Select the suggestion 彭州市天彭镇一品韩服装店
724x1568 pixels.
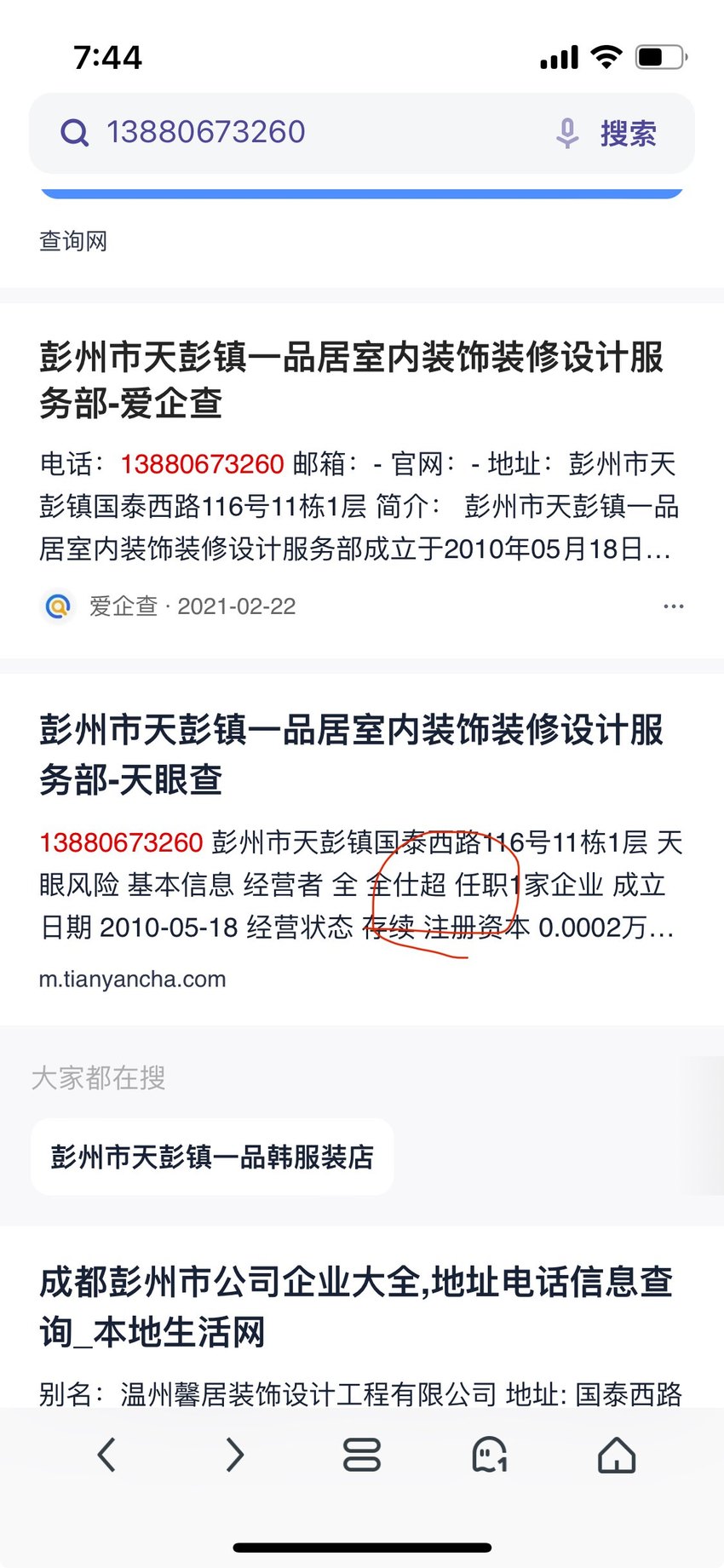(x=212, y=1157)
